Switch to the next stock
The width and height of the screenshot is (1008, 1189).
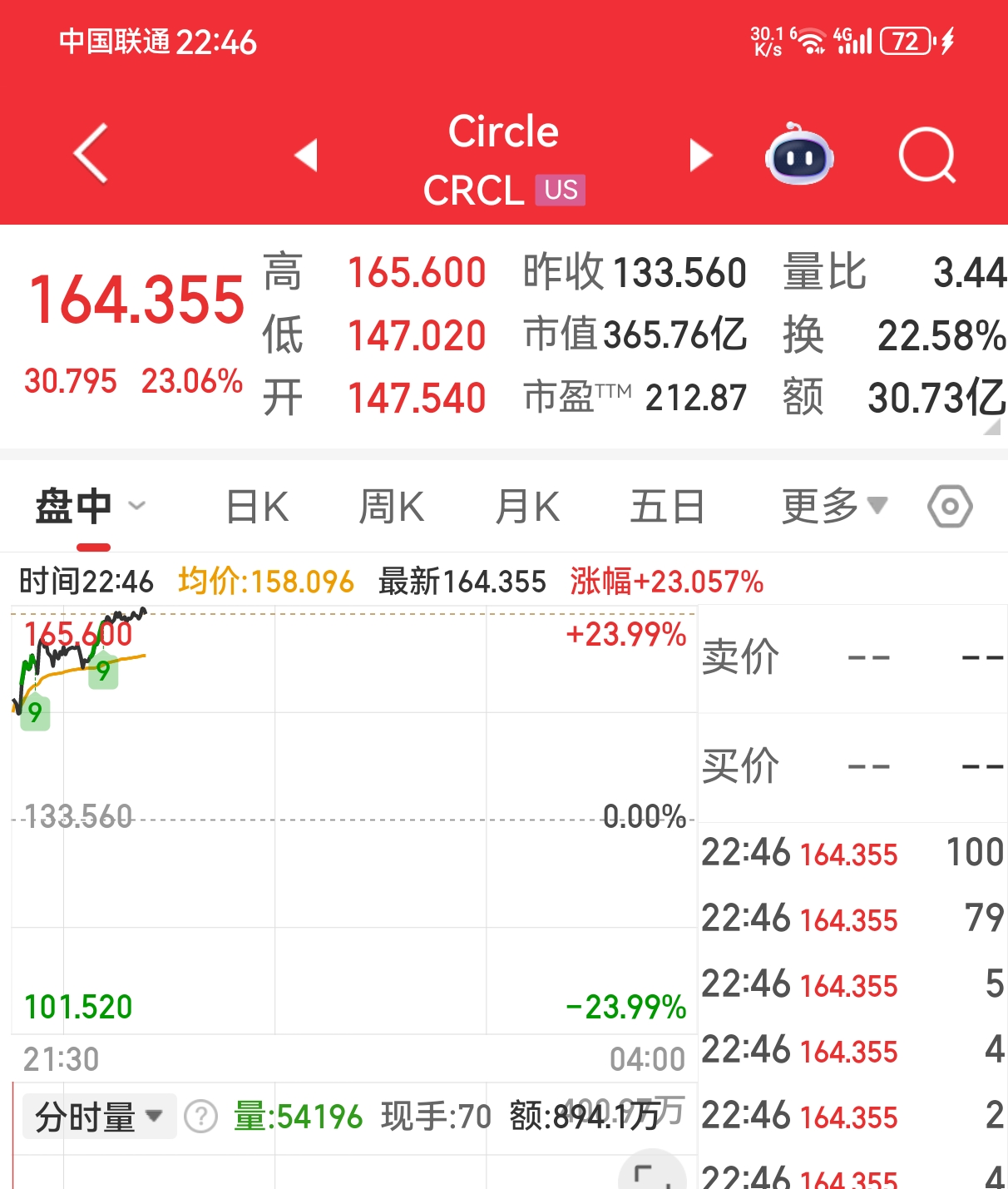(x=701, y=155)
